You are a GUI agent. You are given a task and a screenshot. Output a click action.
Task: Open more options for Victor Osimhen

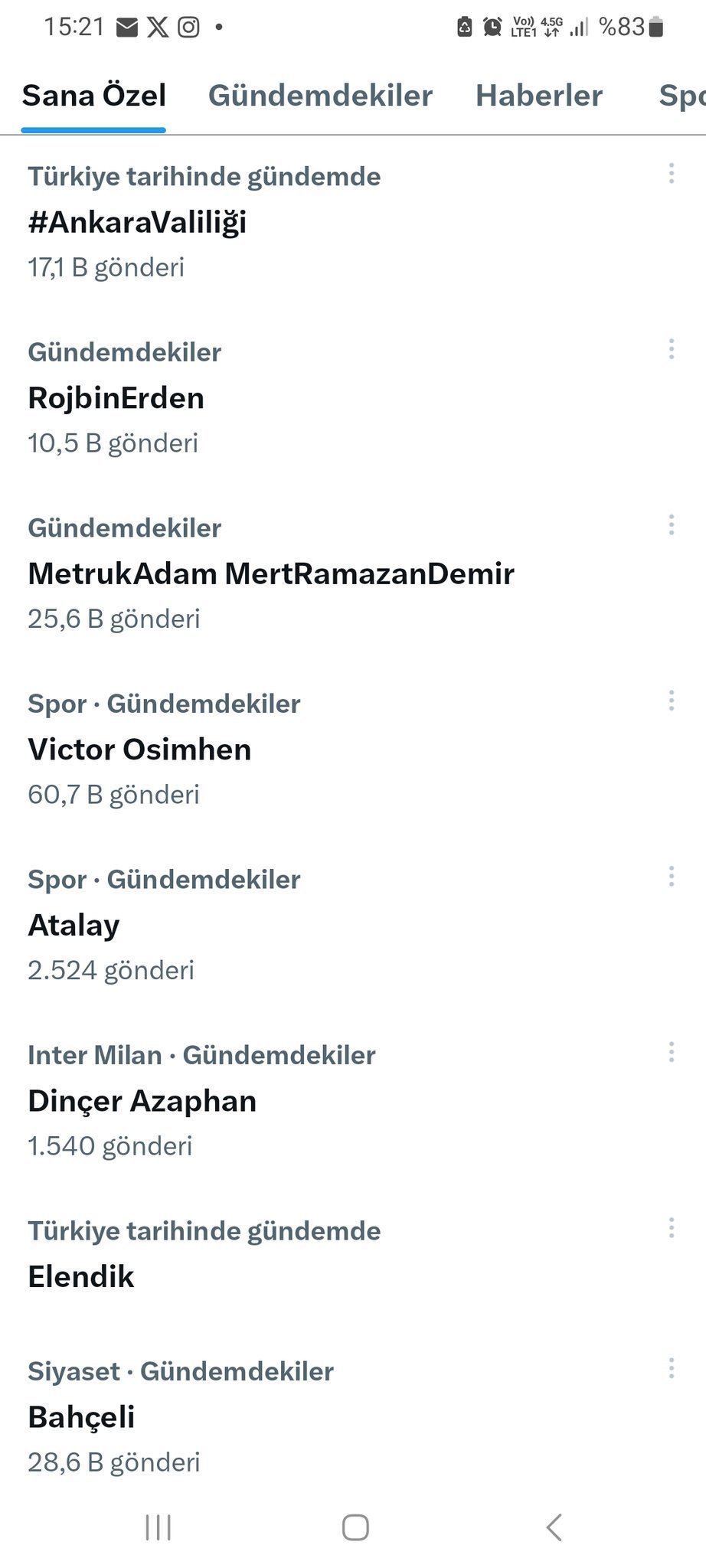[x=672, y=701]
